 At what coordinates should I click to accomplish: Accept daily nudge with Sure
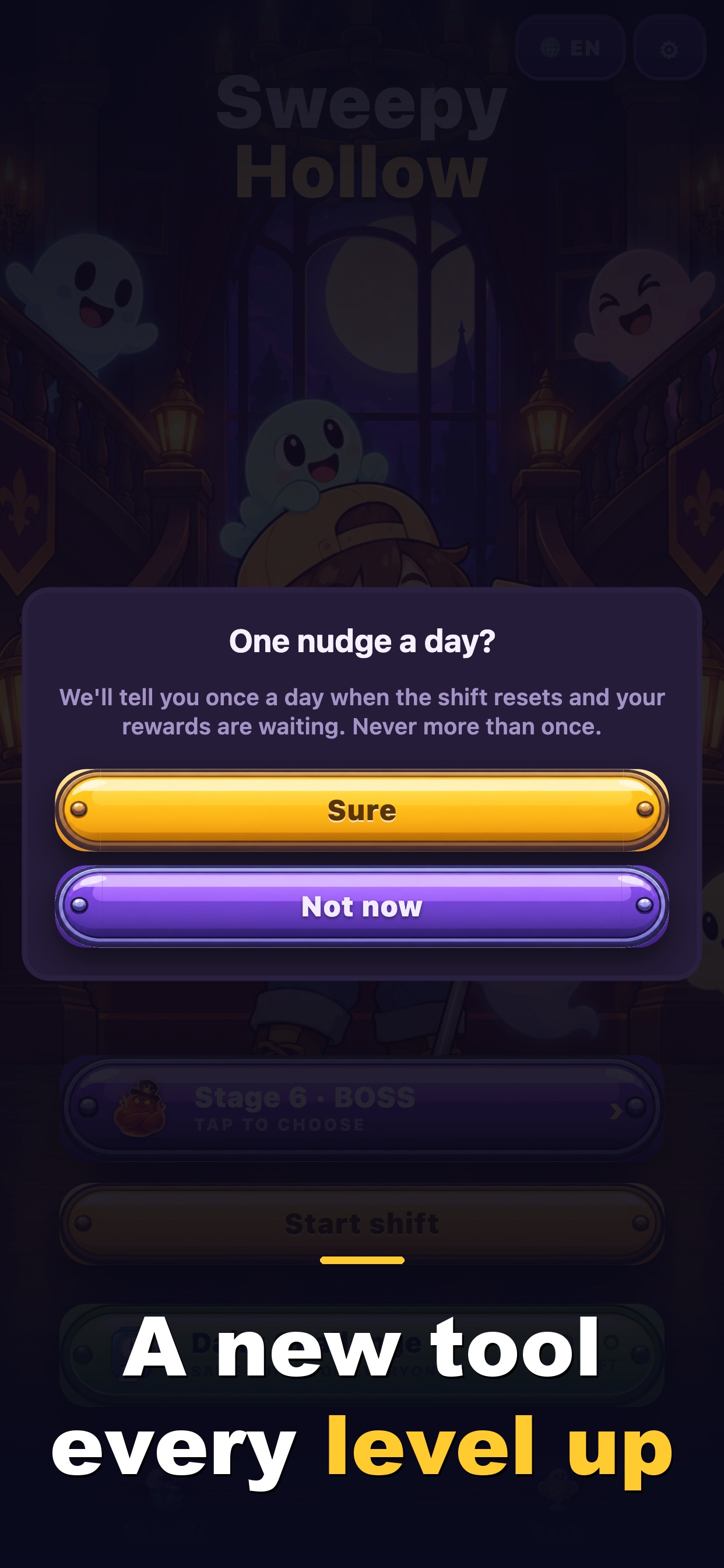pos(362,810)
